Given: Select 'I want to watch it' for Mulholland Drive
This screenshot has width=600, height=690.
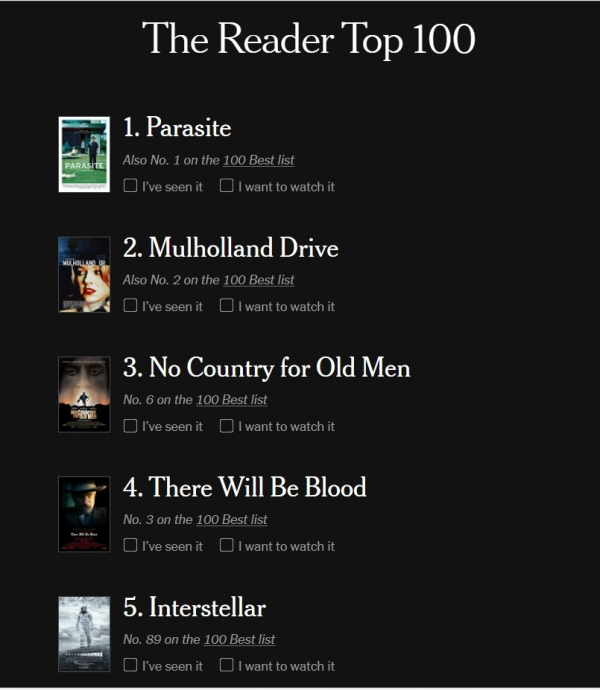Looking at the screenshot, I should [227, 306].
